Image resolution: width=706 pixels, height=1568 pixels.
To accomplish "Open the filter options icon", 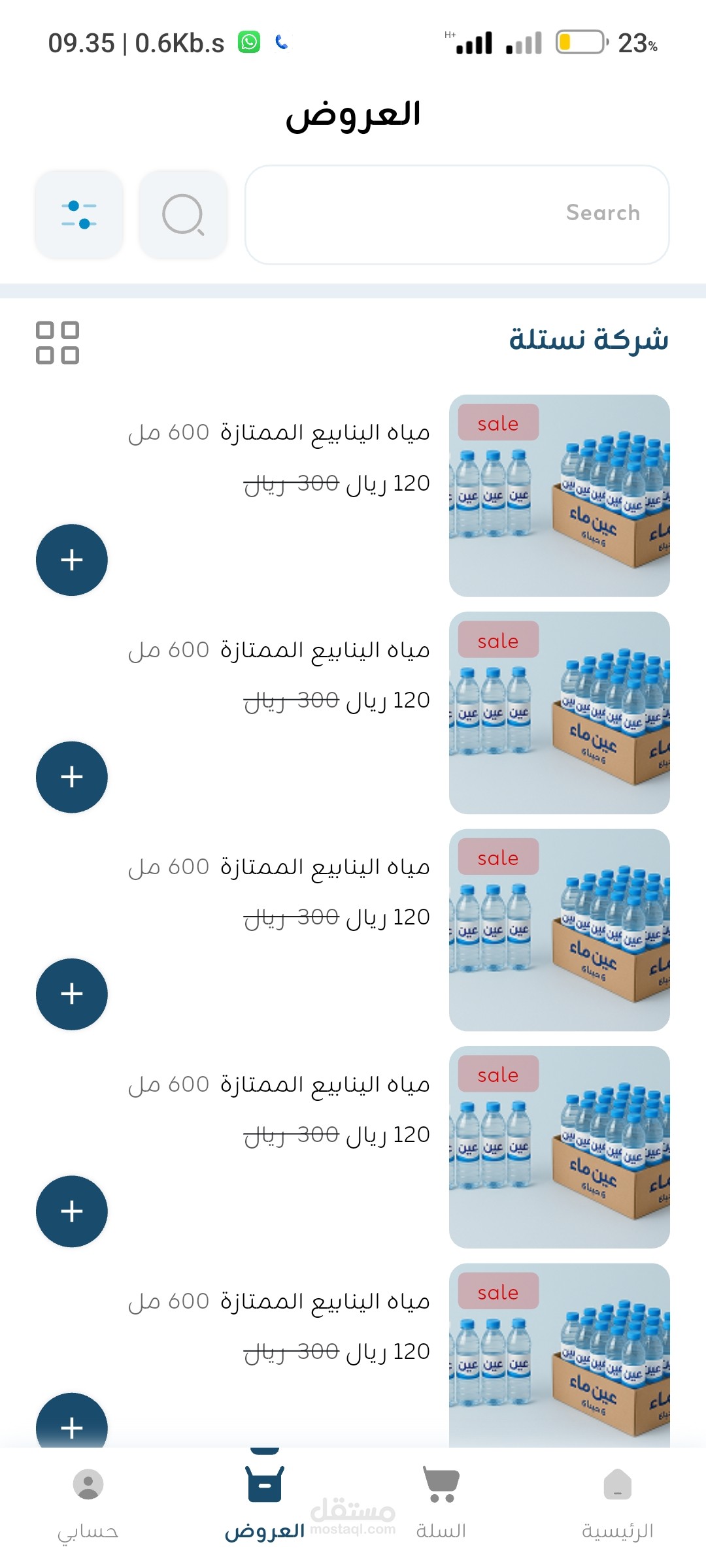I will click(x=79, y=214).
